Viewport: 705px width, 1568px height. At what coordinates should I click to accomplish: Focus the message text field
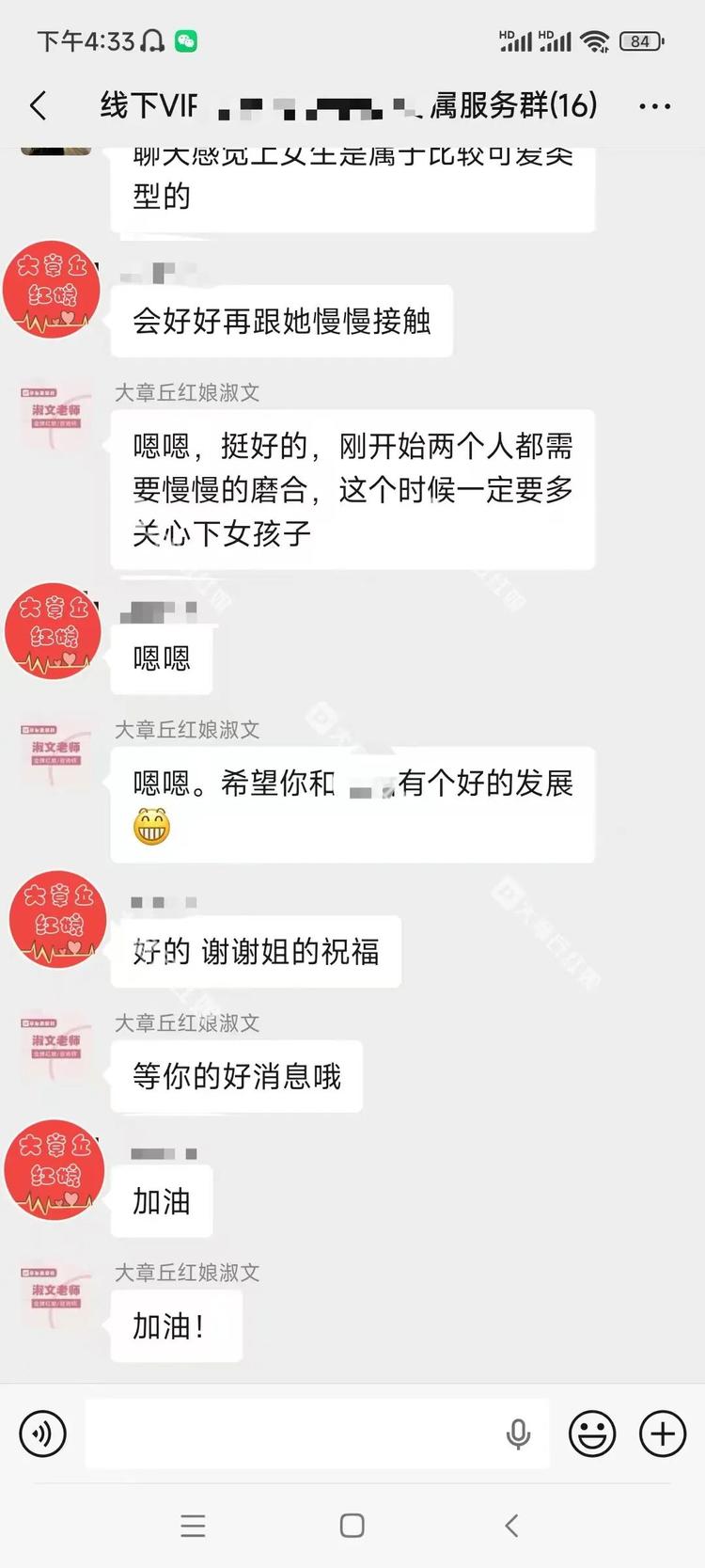pyautogui.click(x=291, y=1433)
